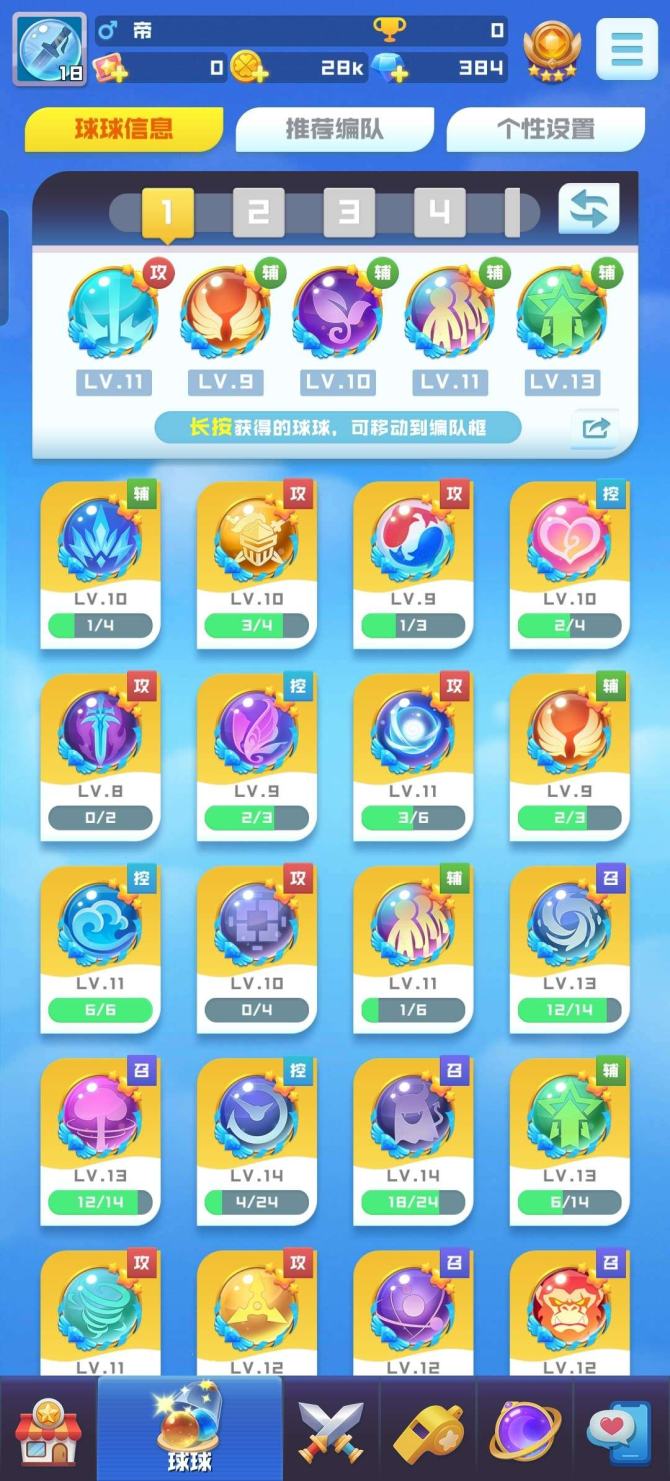Select team slot 4
The image size is (670, 1481).
(x=440, y=212)
